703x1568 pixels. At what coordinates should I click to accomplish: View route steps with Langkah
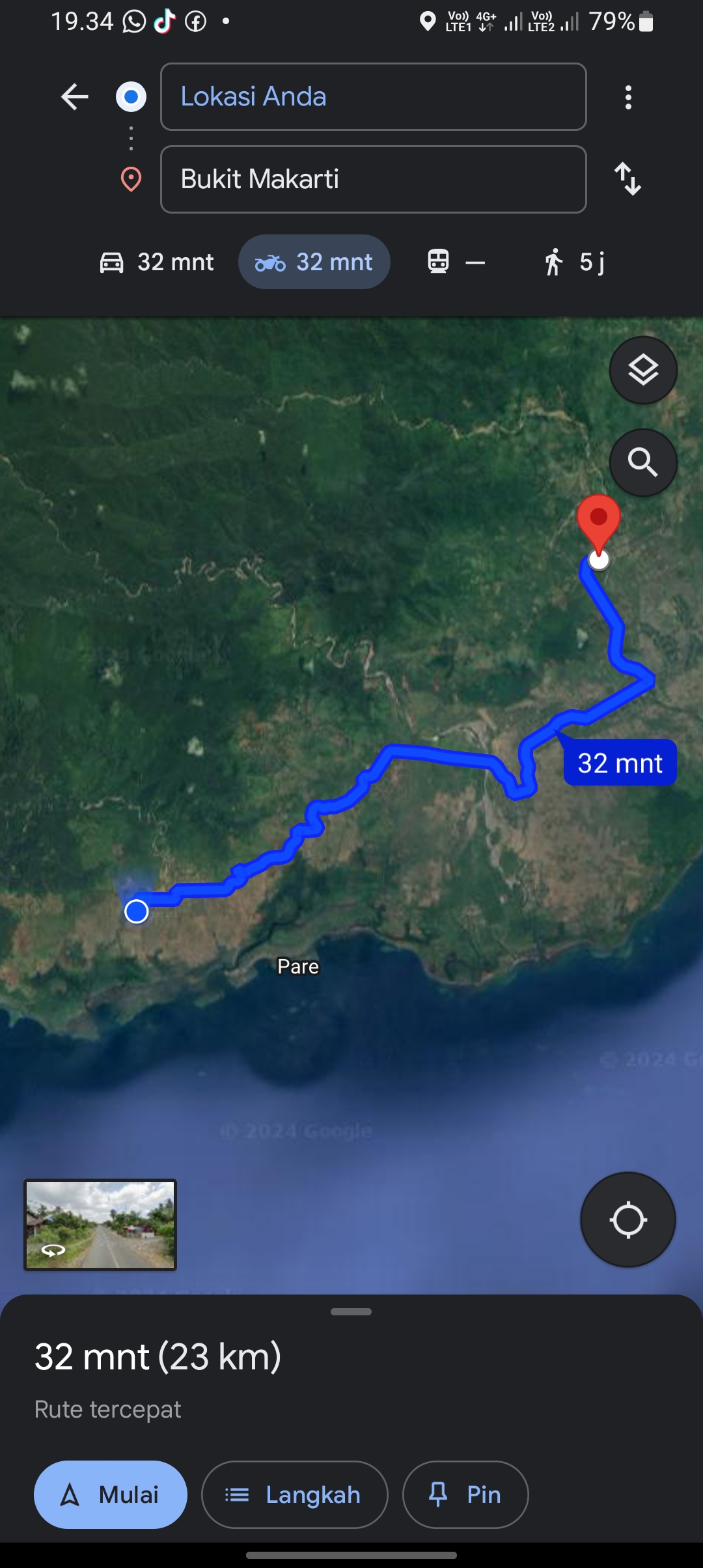pos(295,1494)
